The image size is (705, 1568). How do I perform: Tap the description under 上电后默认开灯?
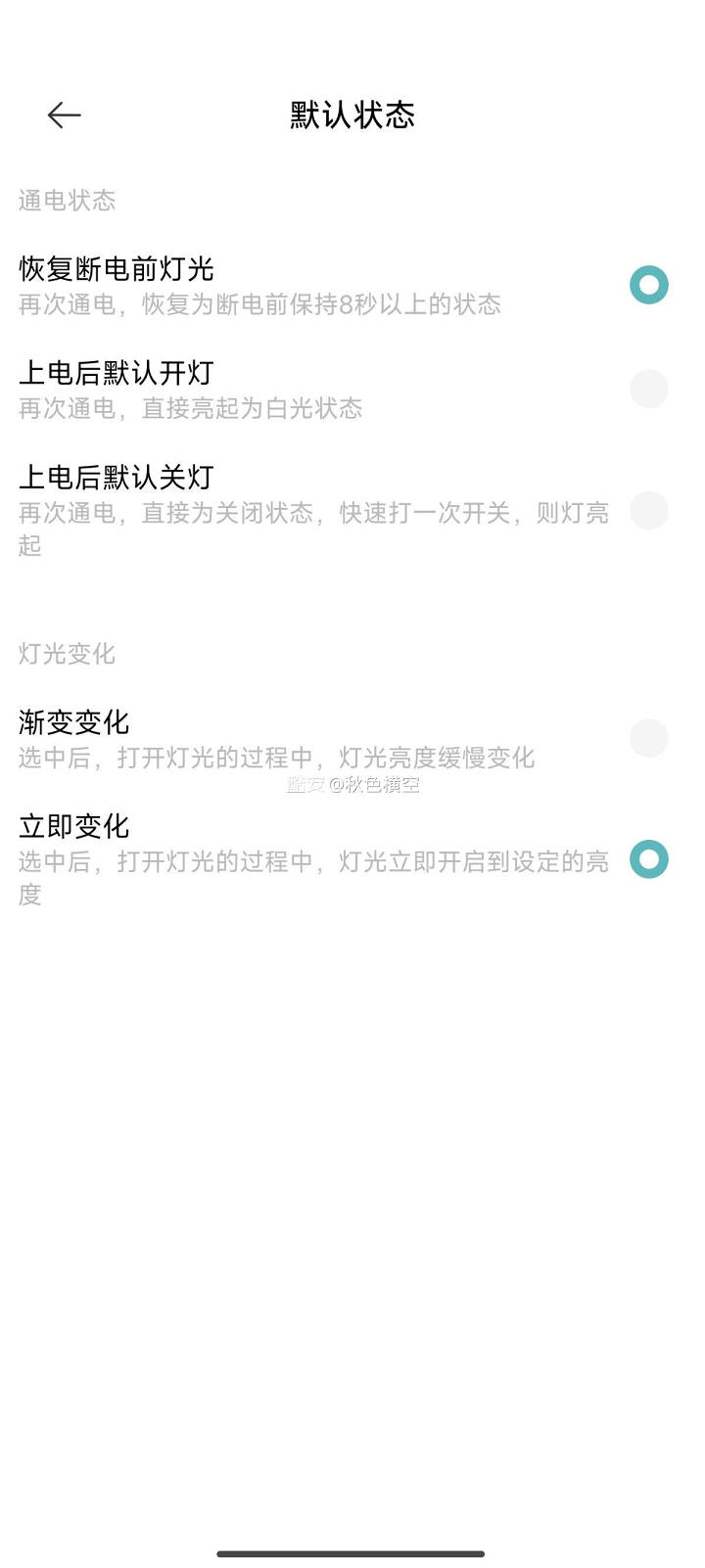[191, 409]
